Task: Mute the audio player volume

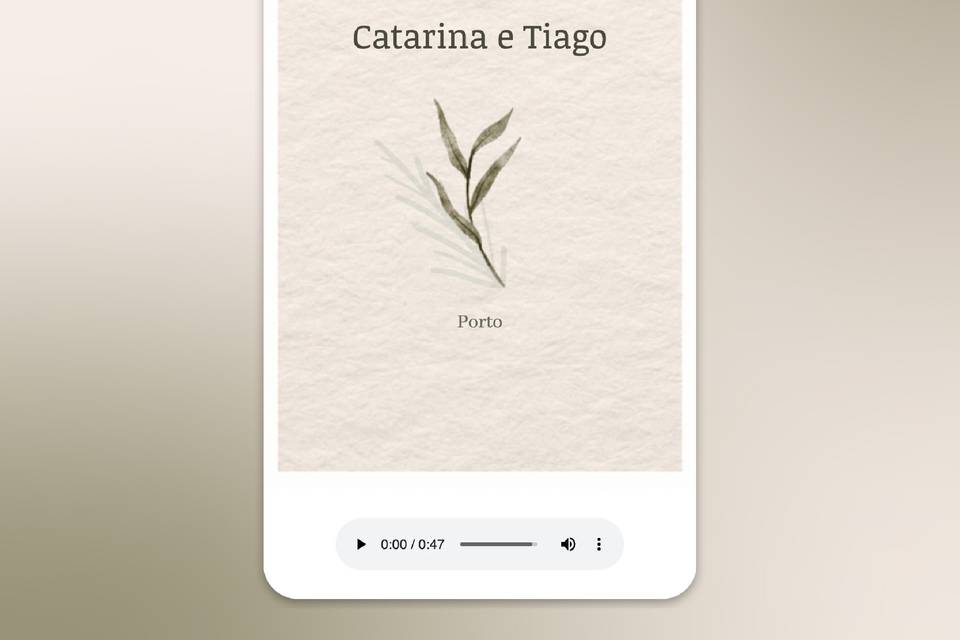Action: click(568, 545)
